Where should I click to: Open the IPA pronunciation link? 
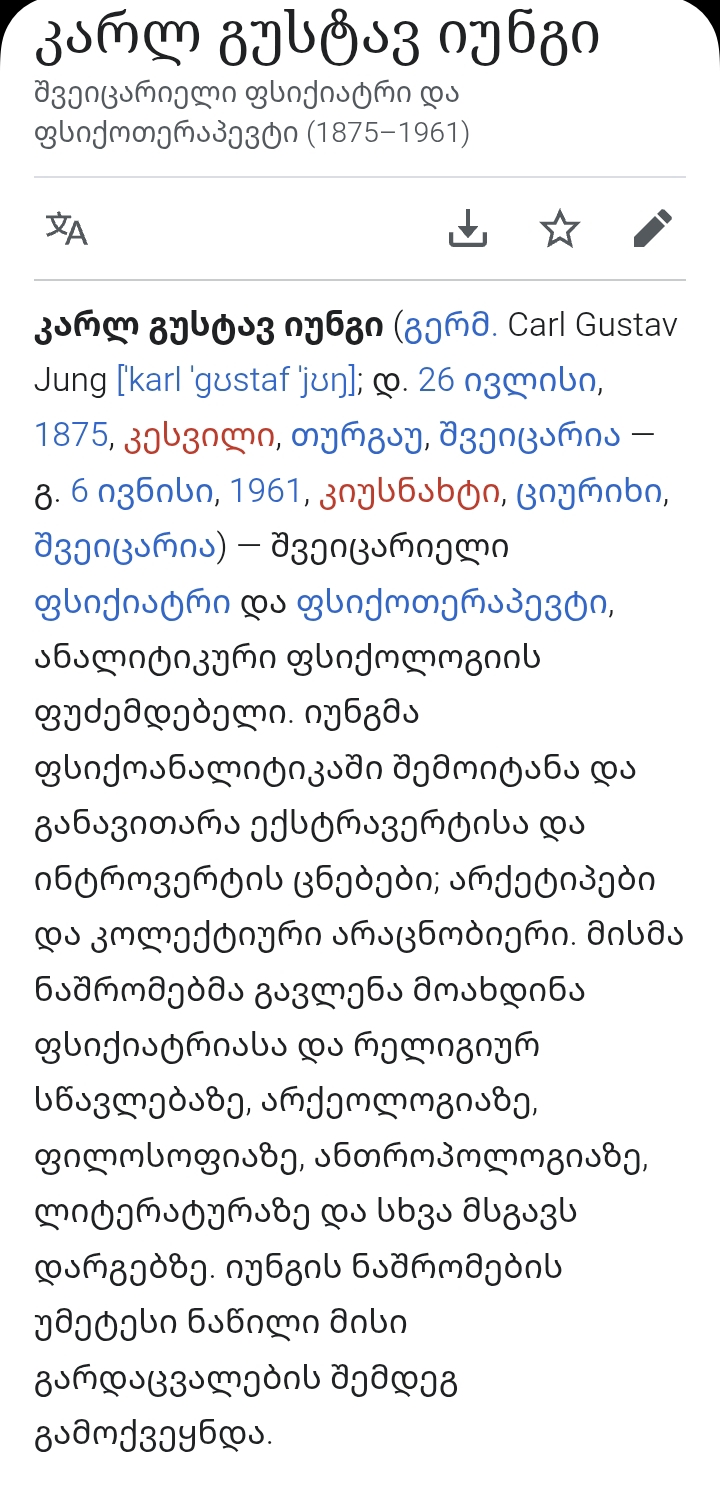[x=237, y=381]
